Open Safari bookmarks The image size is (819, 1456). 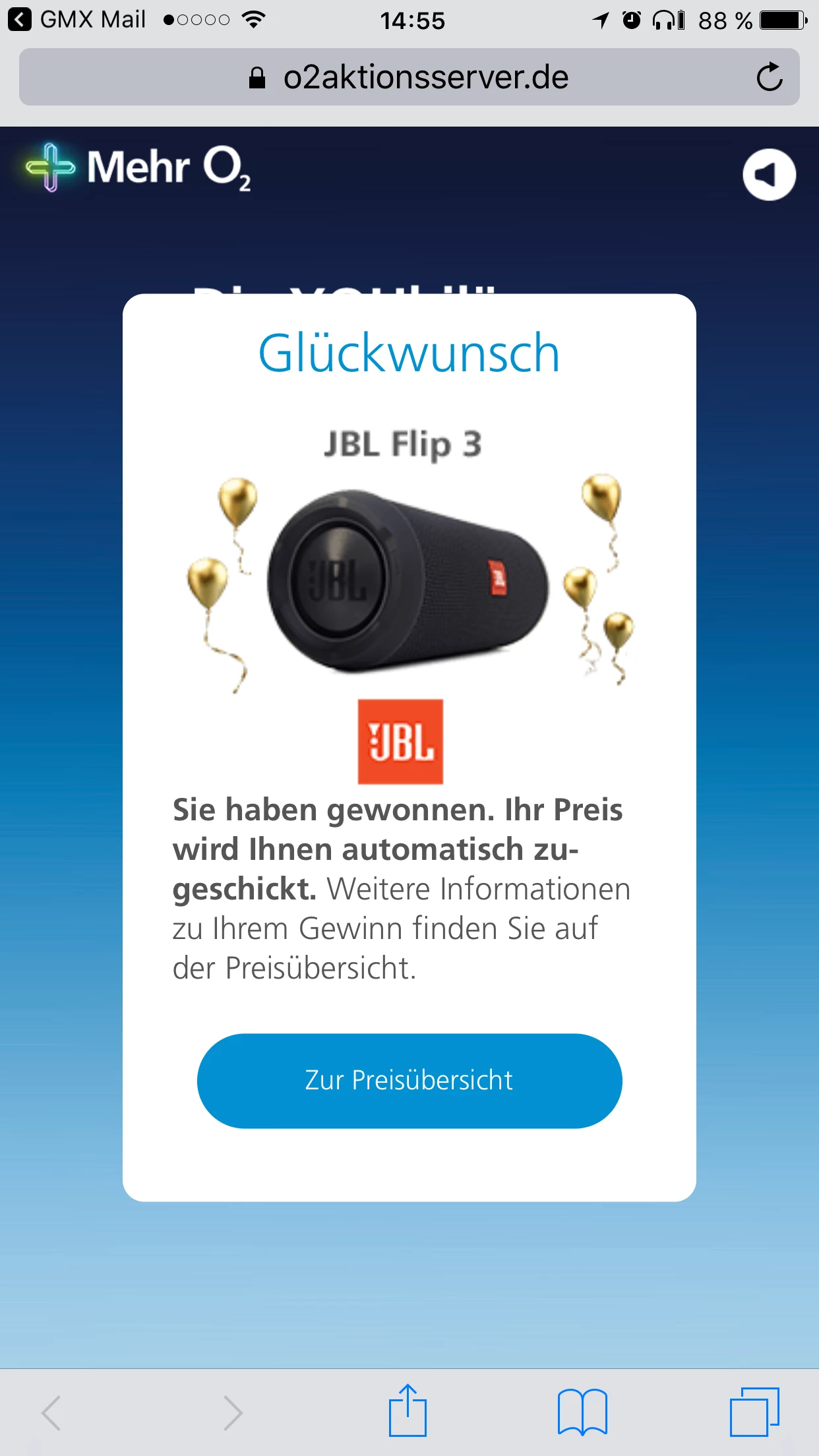[582, 1411]
